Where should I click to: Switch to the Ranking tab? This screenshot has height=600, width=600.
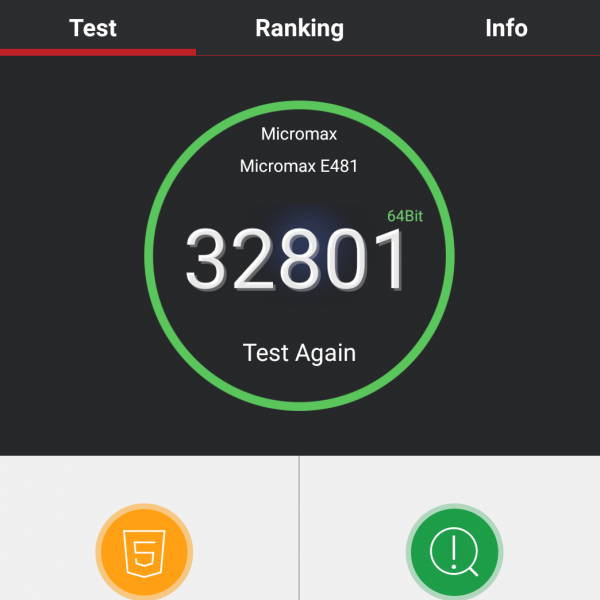pos(299,28)
